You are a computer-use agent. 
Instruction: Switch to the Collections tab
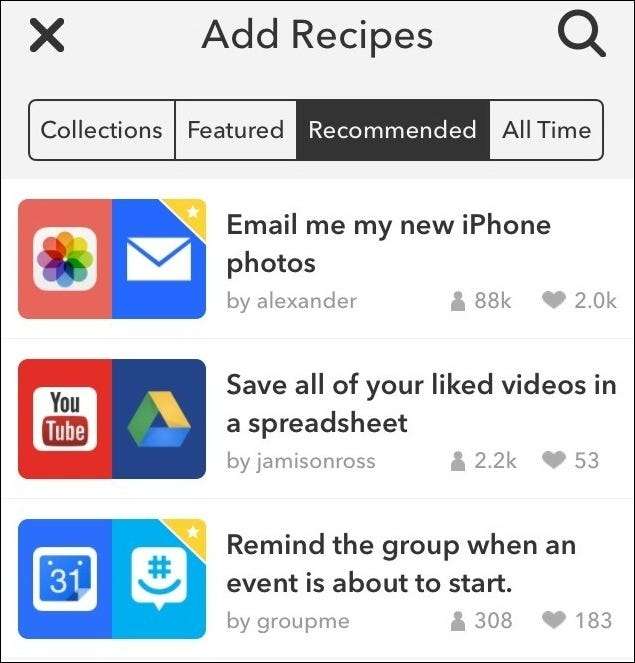101,130
